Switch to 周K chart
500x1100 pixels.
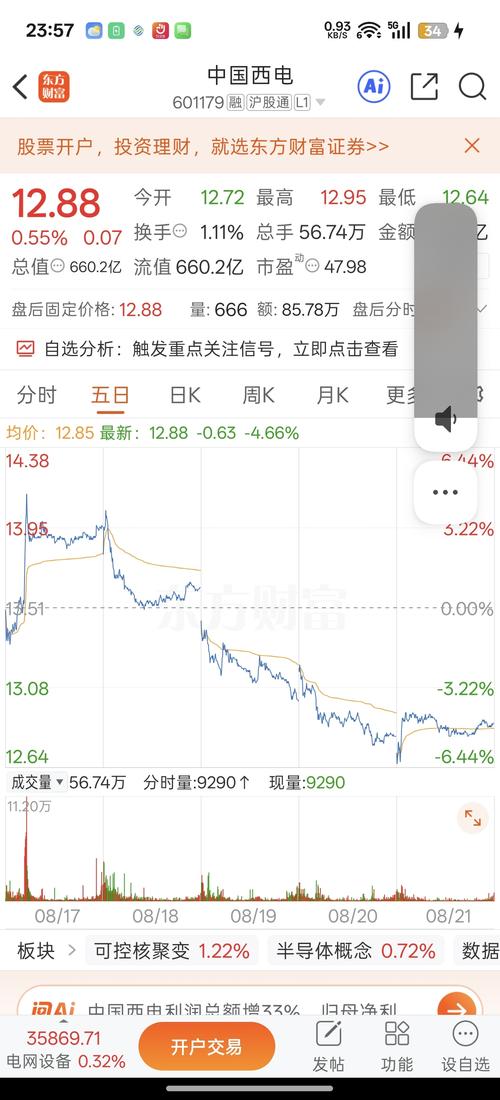(x=259, y=396)
